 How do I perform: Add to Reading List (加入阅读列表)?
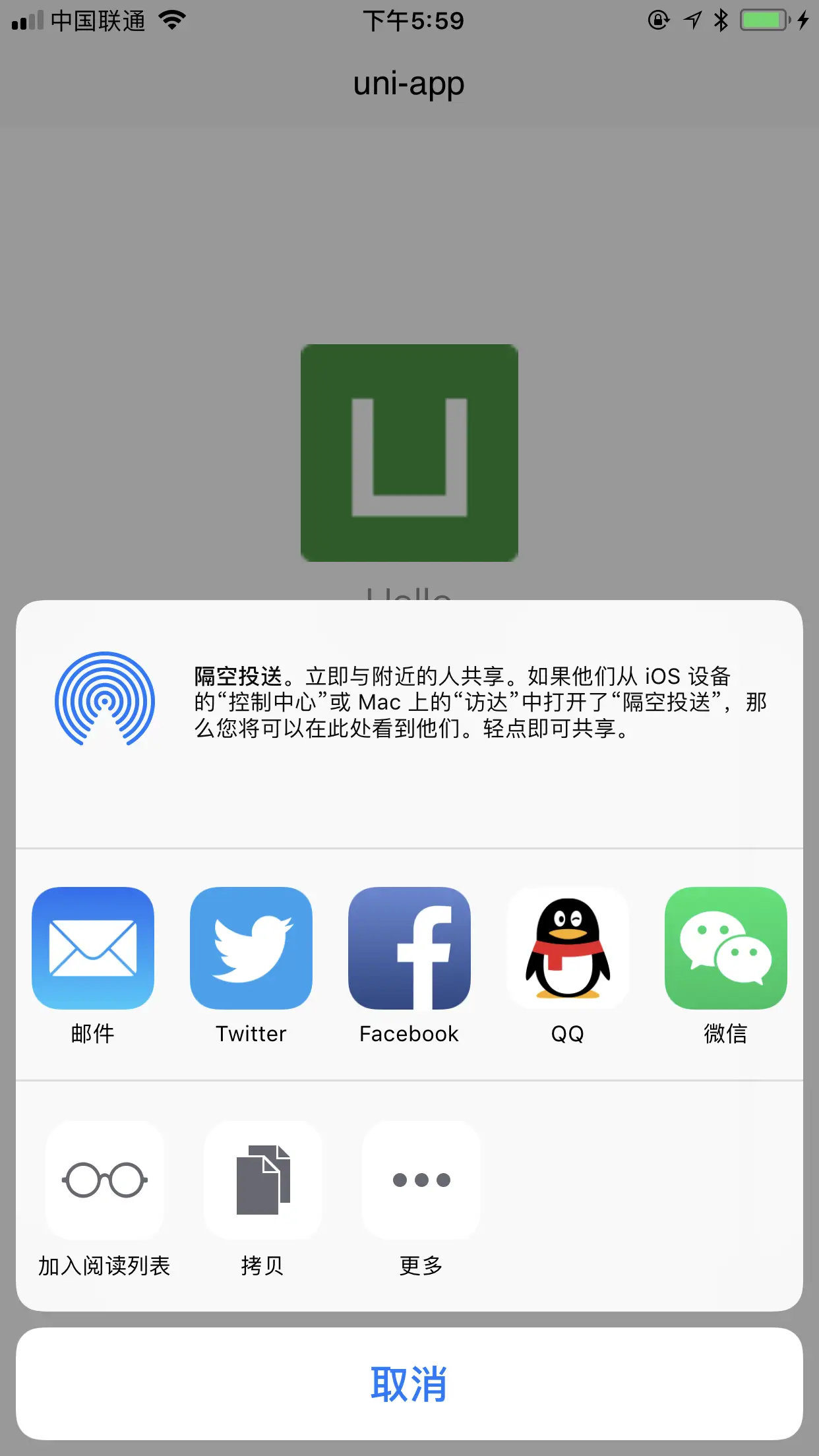(105, 1180)
